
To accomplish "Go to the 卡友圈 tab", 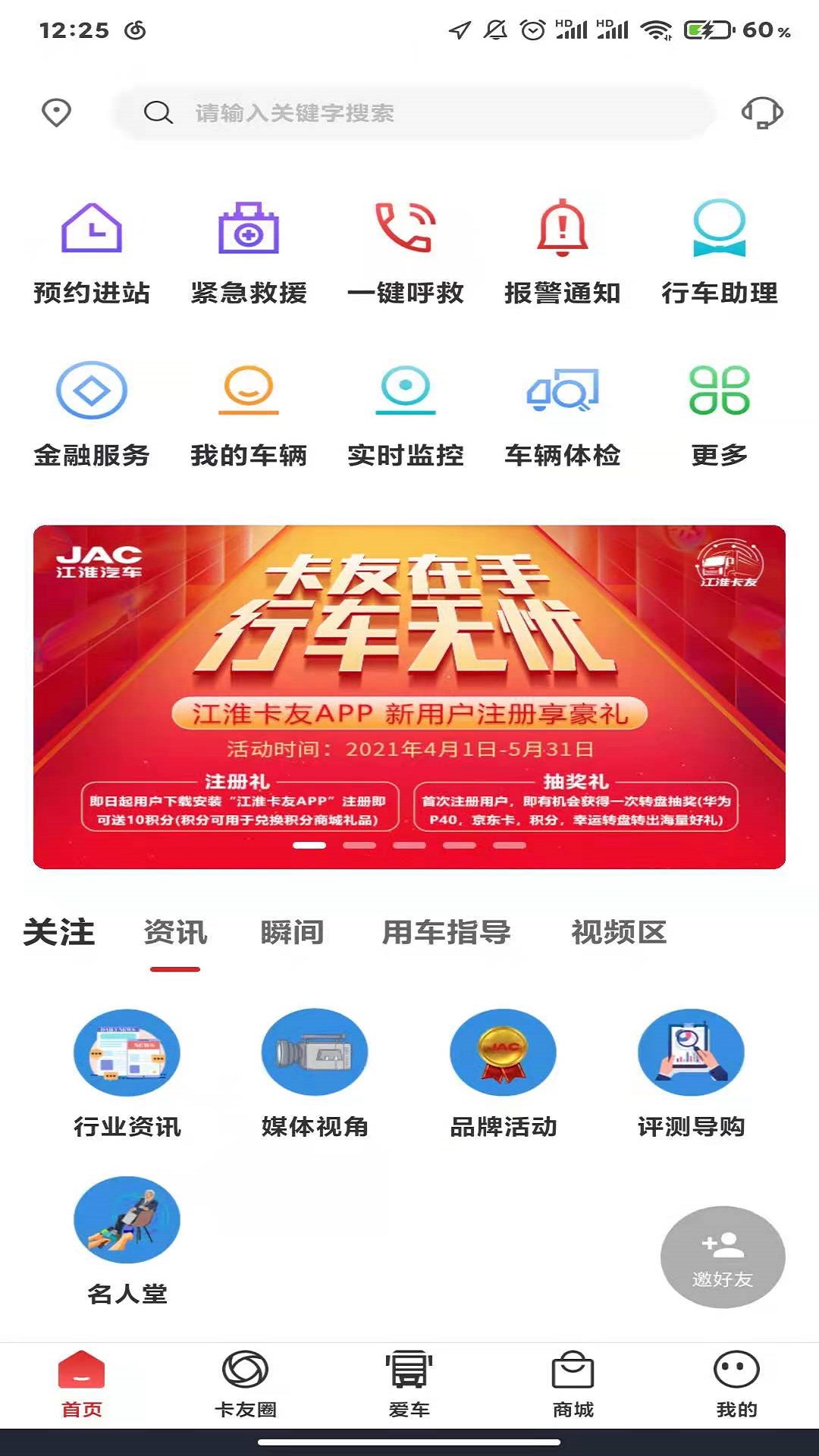I will point(245,1384).
